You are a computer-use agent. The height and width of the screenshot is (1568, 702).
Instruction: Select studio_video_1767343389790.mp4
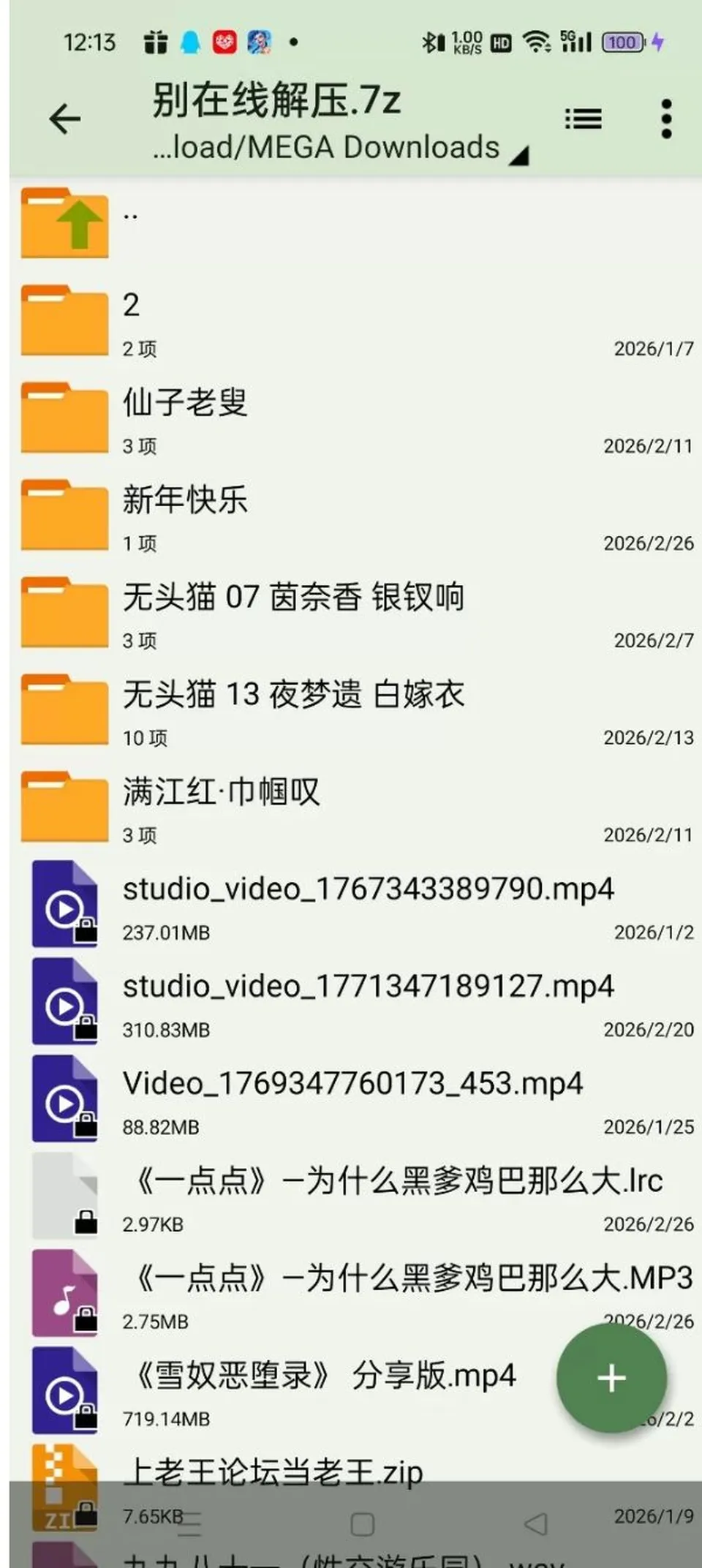[356, 904]
